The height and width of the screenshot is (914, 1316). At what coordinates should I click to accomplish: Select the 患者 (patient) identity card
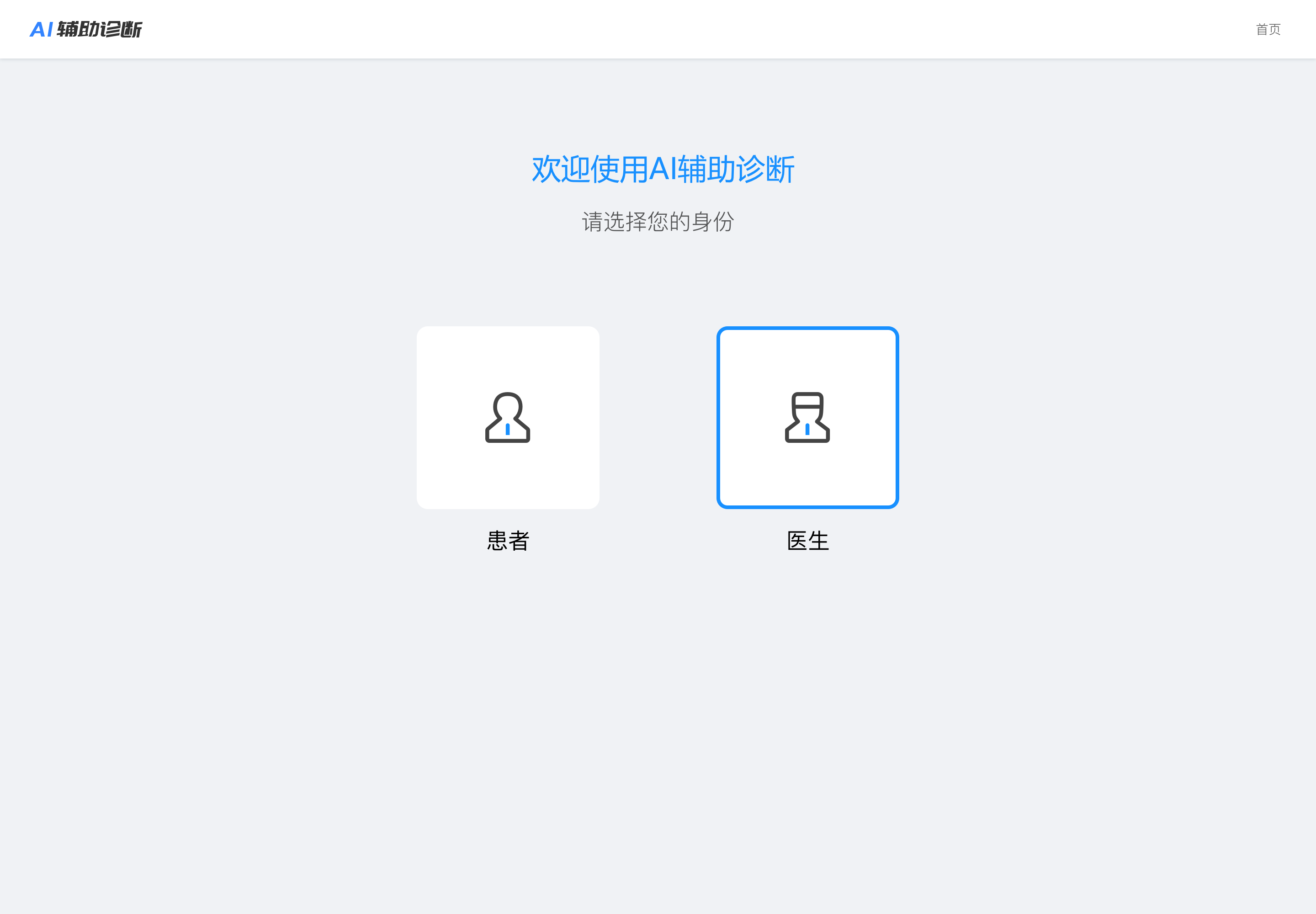[507, 418]
